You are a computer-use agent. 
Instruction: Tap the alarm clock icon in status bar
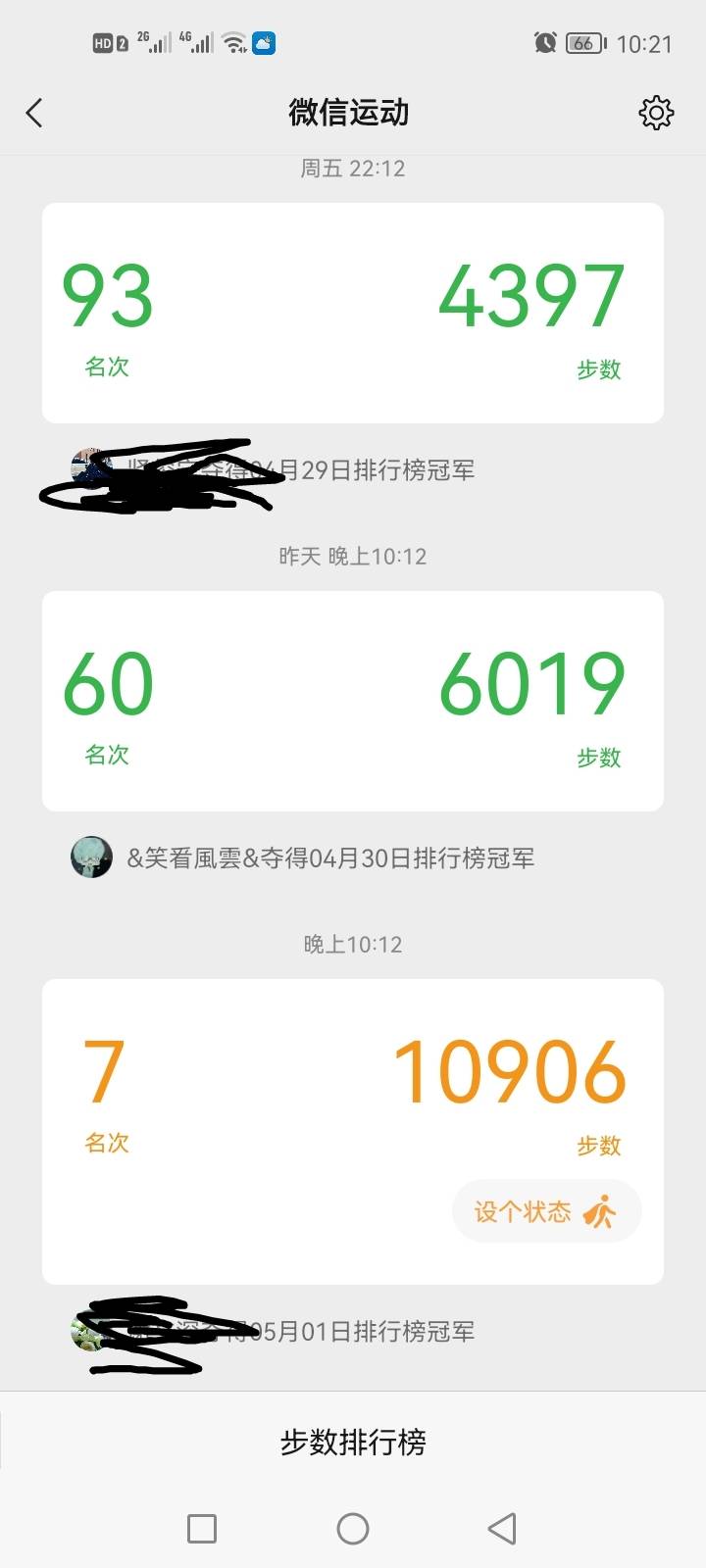[x=546, y=42]
